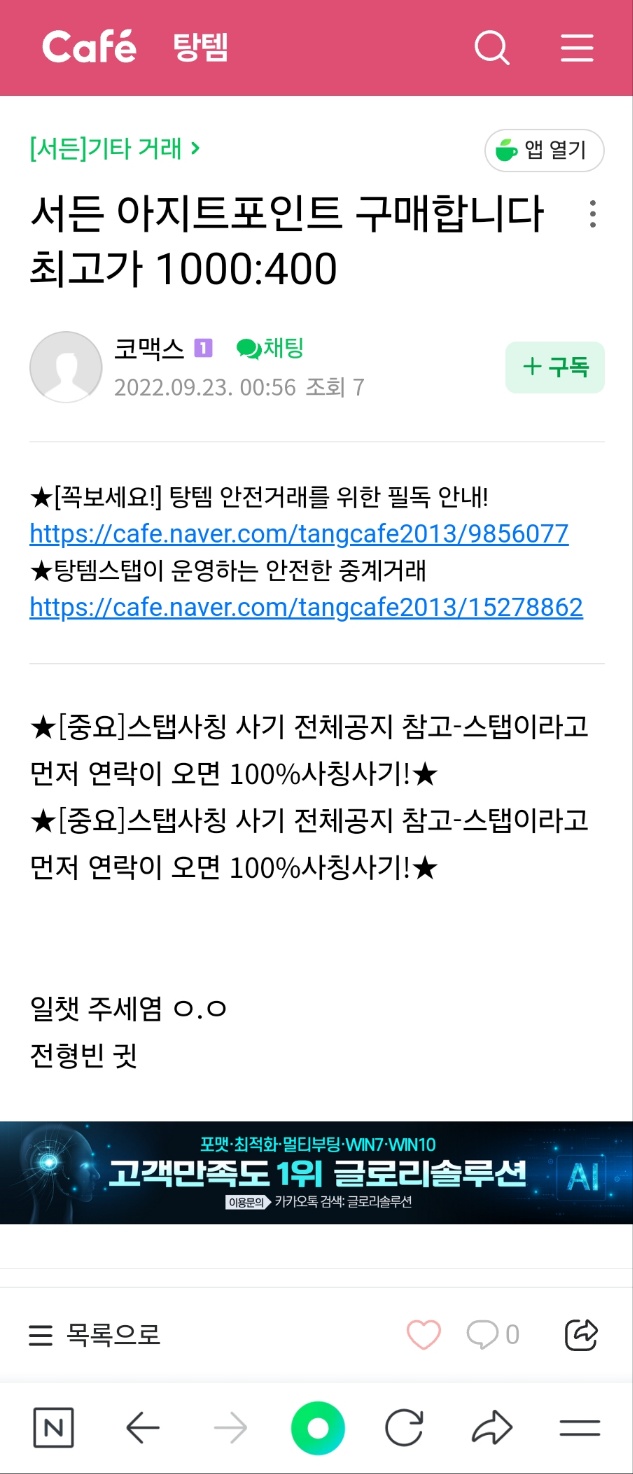This screenshot has width=633, height=1474.
Task: Go to Naver Café home logo
Action: coord(89,47)
